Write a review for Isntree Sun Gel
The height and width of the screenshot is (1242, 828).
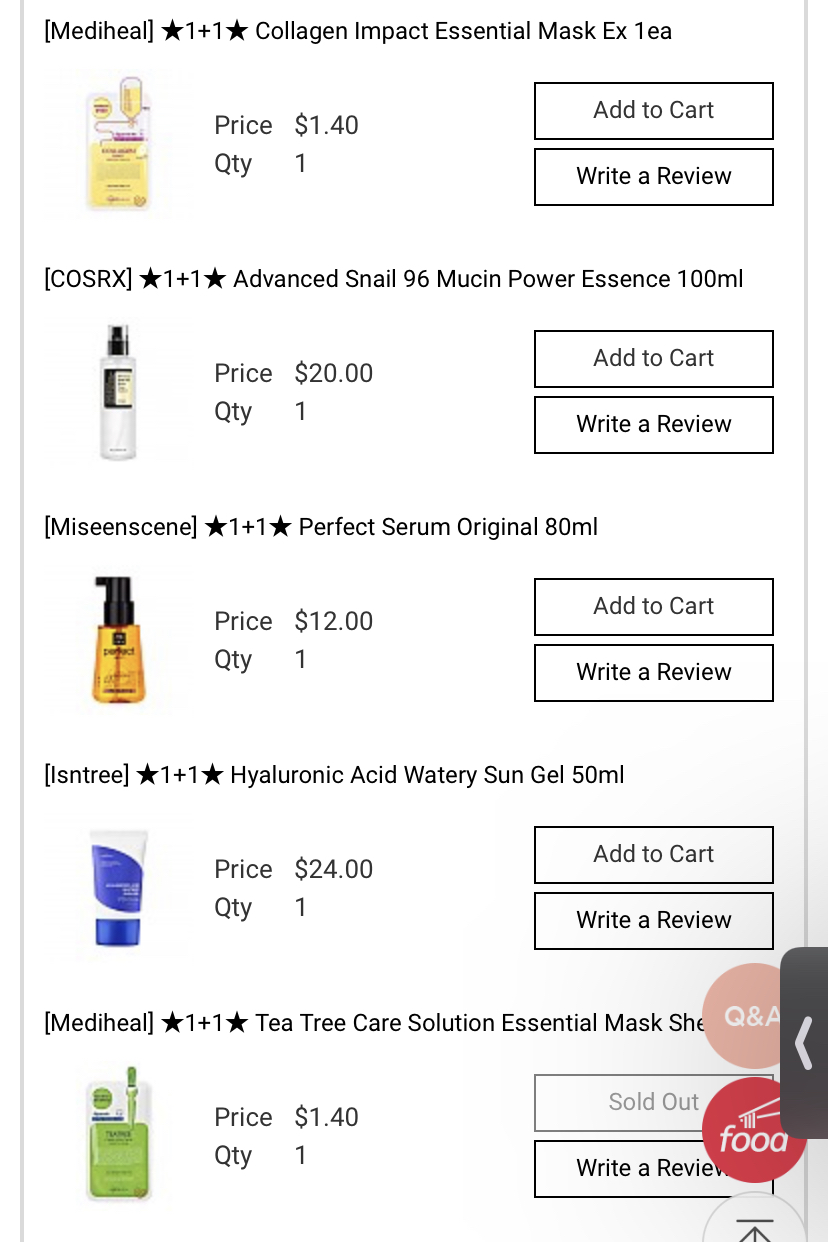[653, 921]
